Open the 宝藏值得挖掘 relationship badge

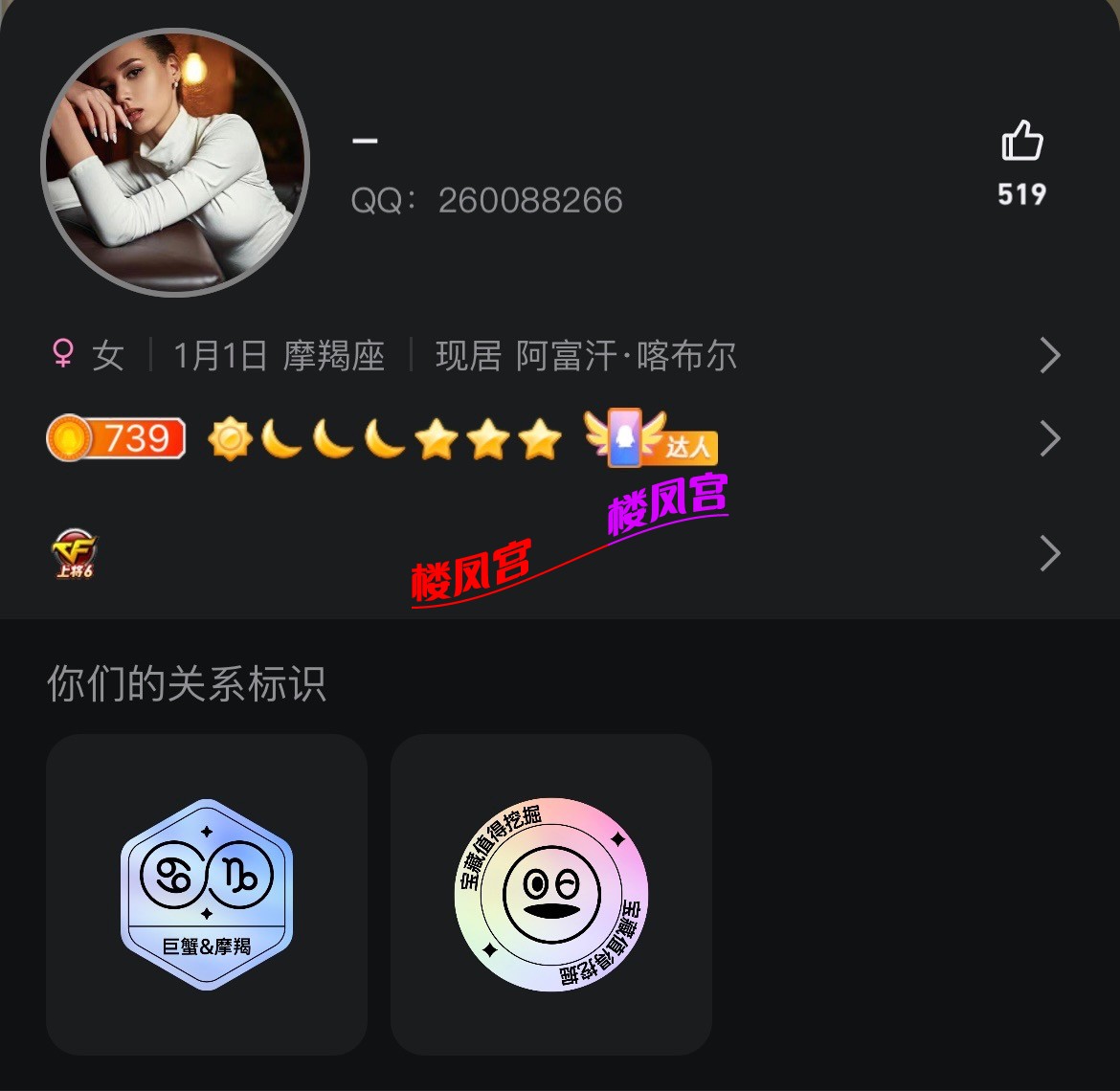click(x=551, y=894)
